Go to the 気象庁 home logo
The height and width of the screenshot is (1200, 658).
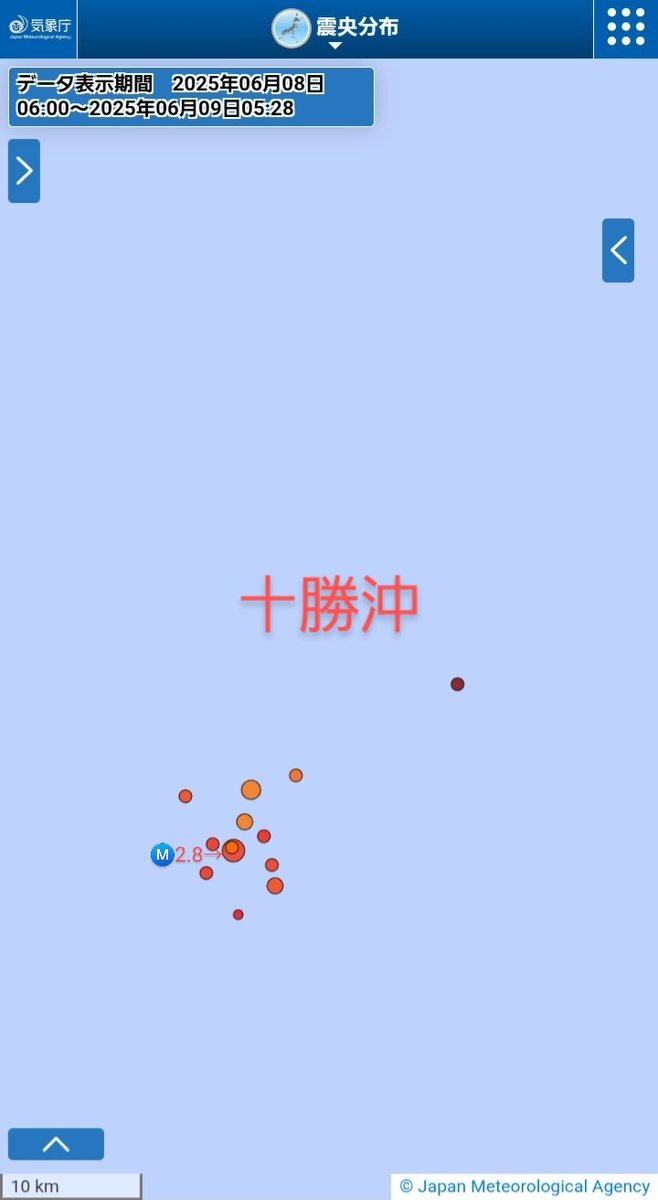coord(40,27)
